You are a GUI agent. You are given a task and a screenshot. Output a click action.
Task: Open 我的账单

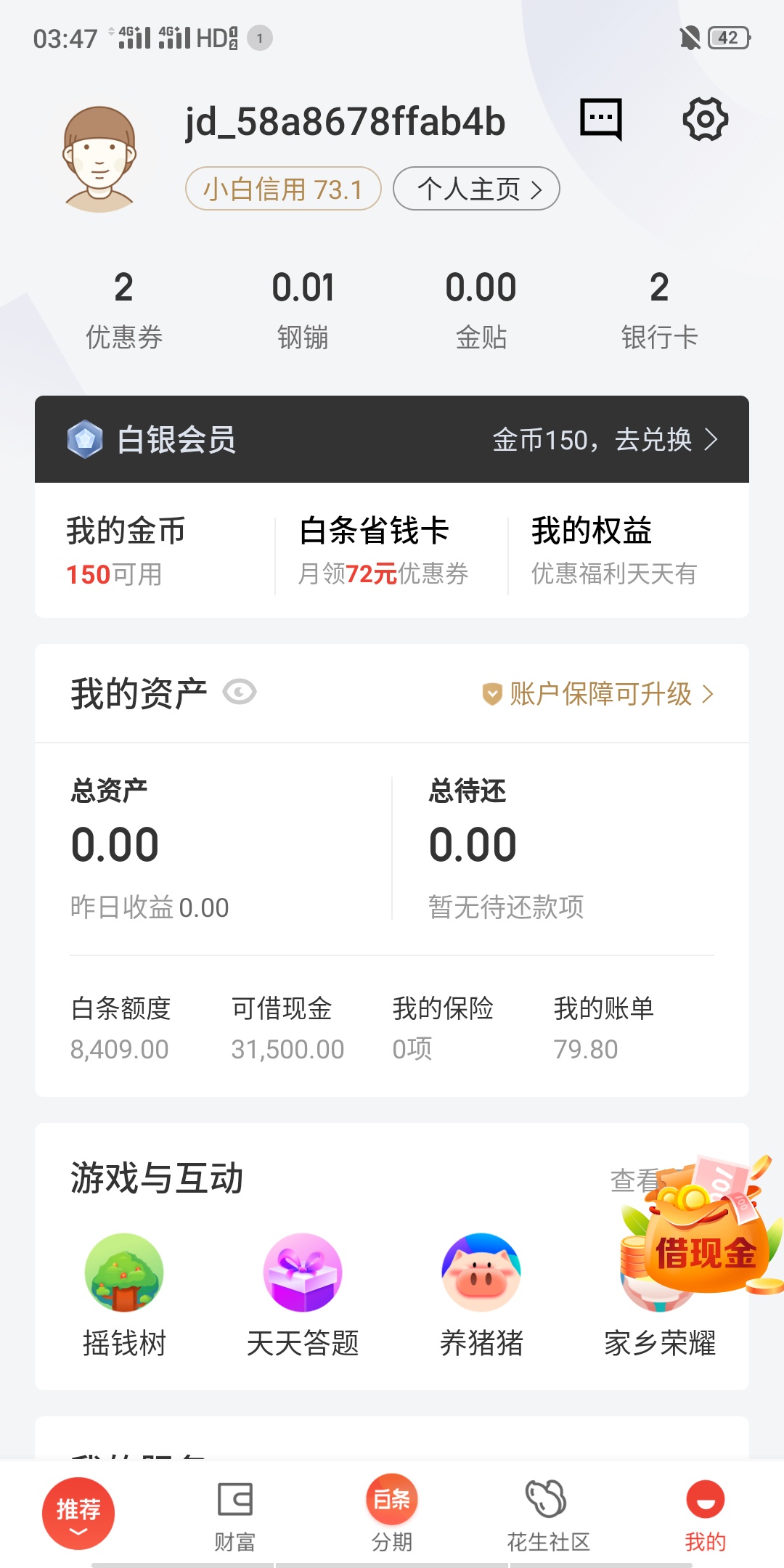point(604,1028)
